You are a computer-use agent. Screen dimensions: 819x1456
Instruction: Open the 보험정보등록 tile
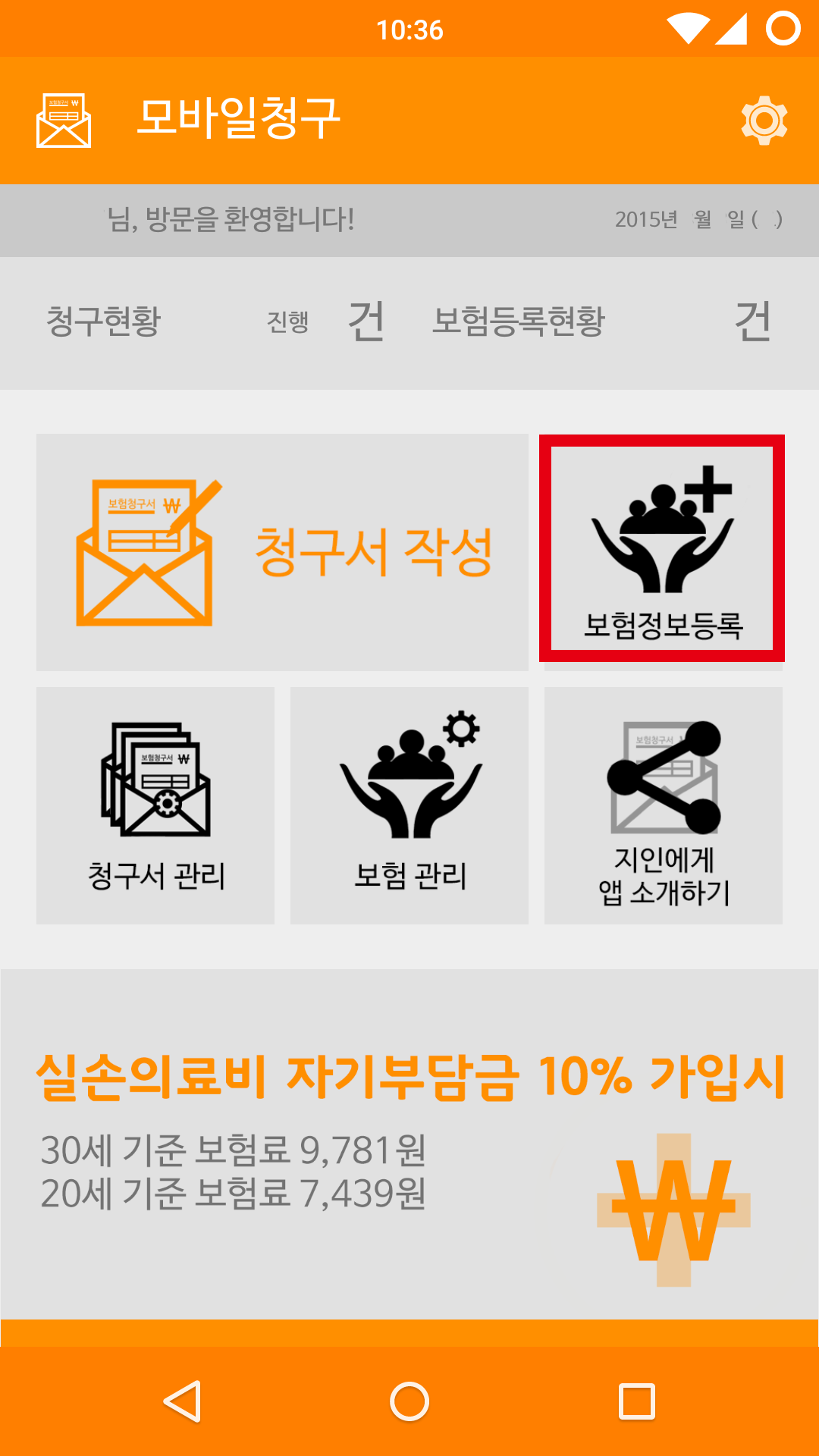tap(662, 549)
